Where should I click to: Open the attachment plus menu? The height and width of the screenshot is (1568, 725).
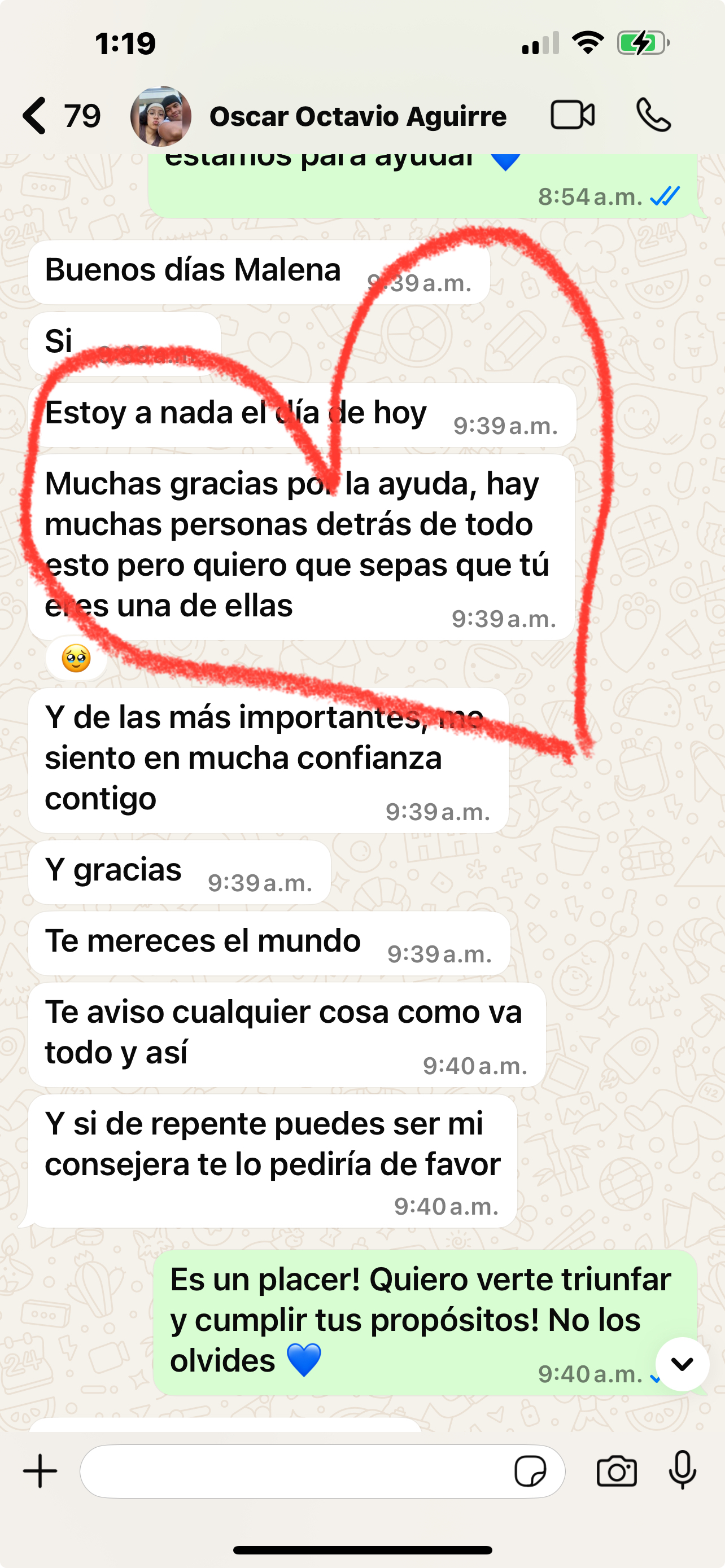[40, 1471]
